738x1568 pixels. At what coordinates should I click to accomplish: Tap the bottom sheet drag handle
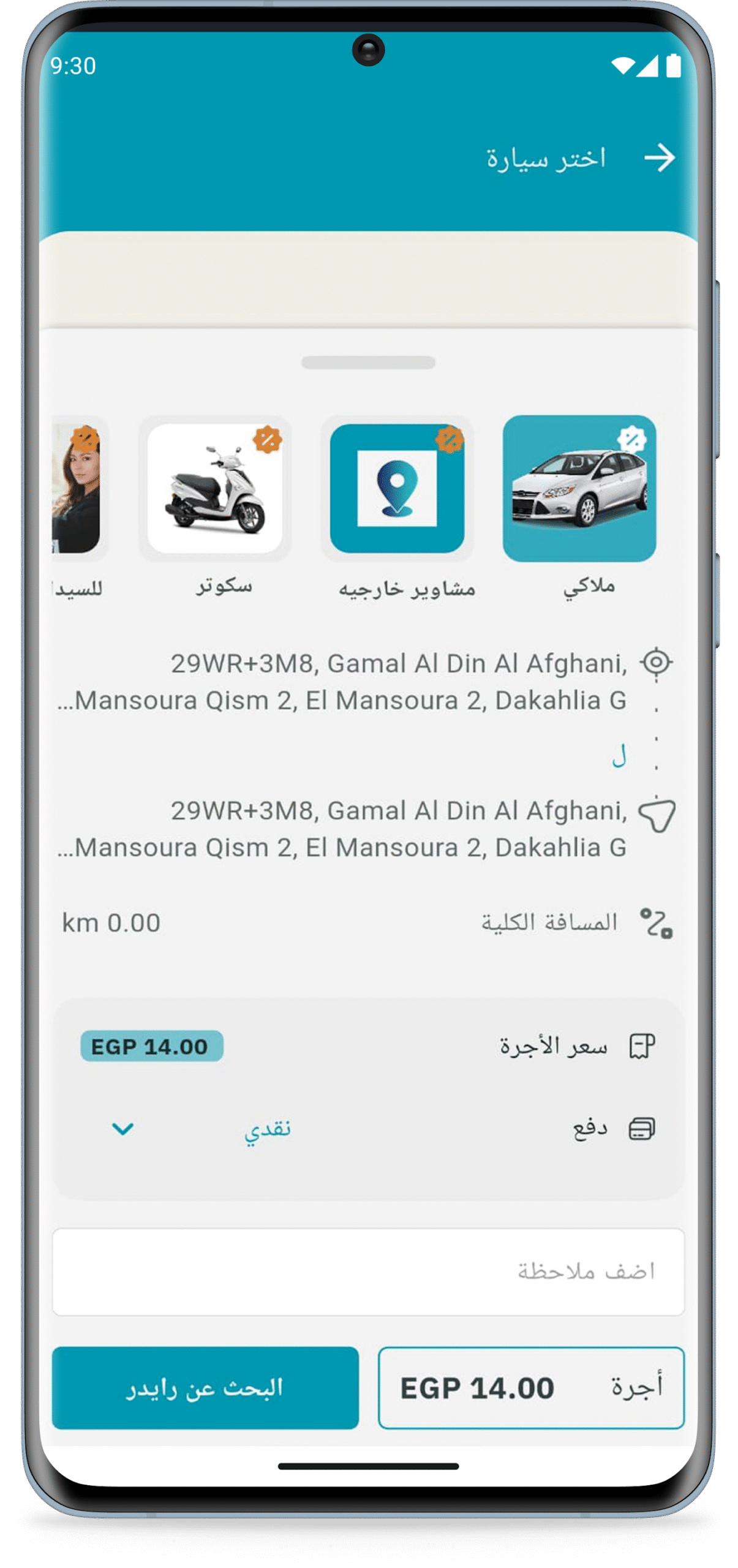(368, 363)
